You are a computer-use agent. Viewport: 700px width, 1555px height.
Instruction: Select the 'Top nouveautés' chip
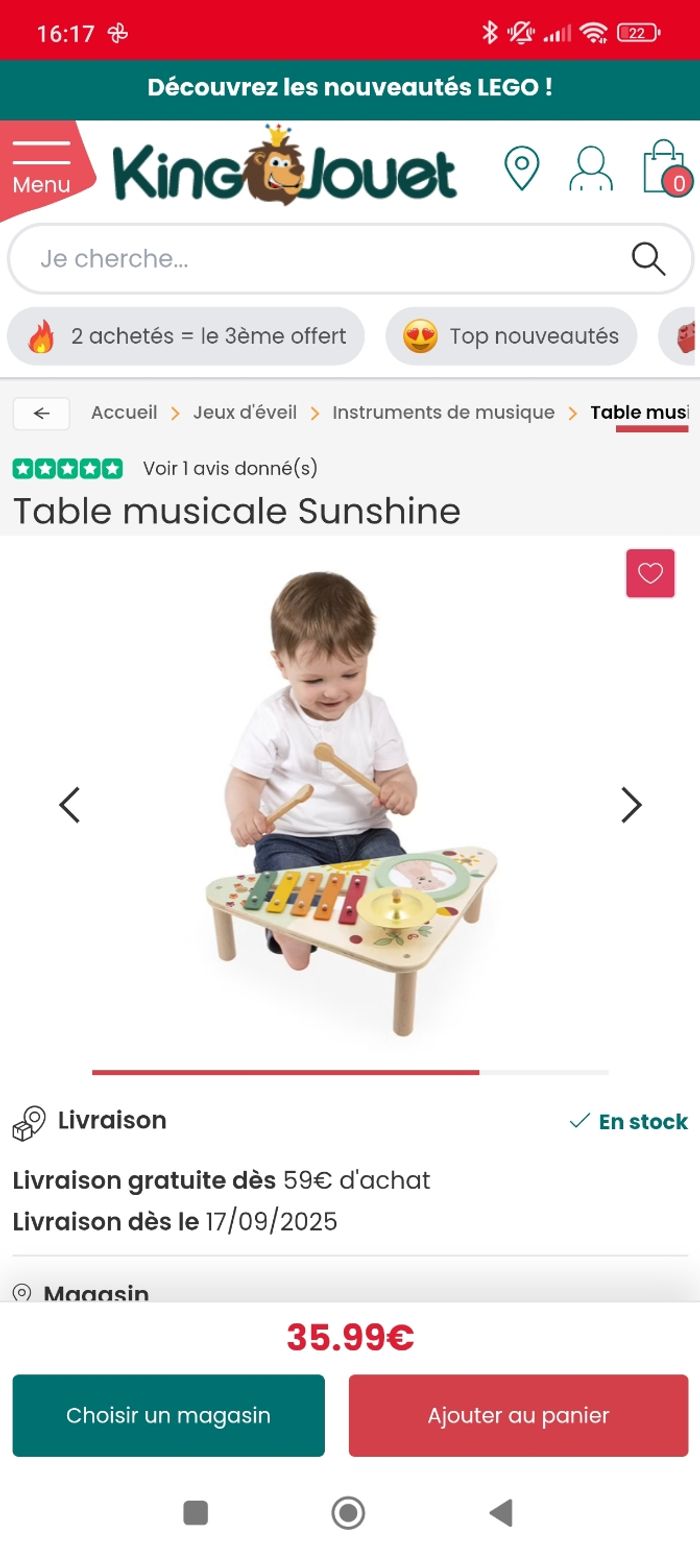tap(511, 336)
